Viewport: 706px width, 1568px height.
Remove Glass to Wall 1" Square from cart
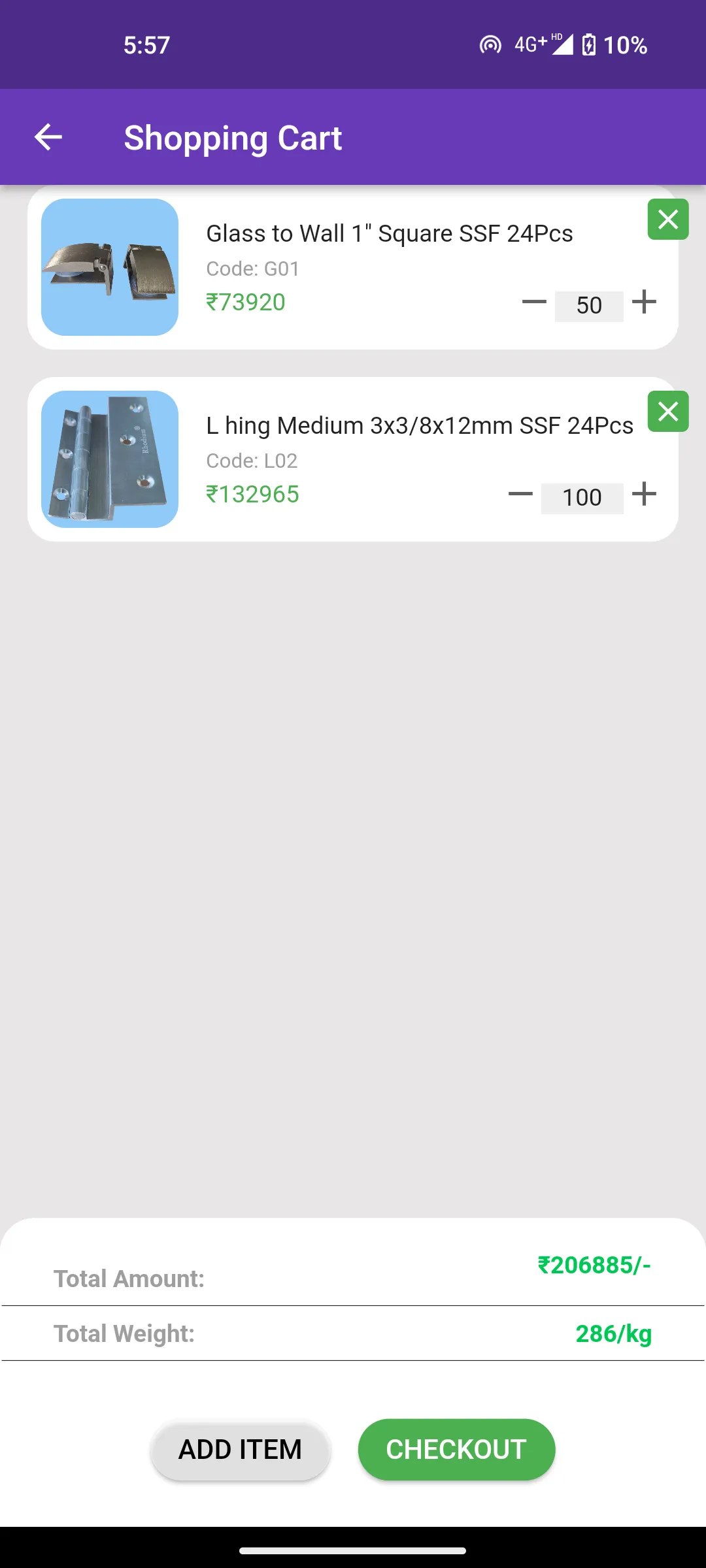tap(668, 220)
